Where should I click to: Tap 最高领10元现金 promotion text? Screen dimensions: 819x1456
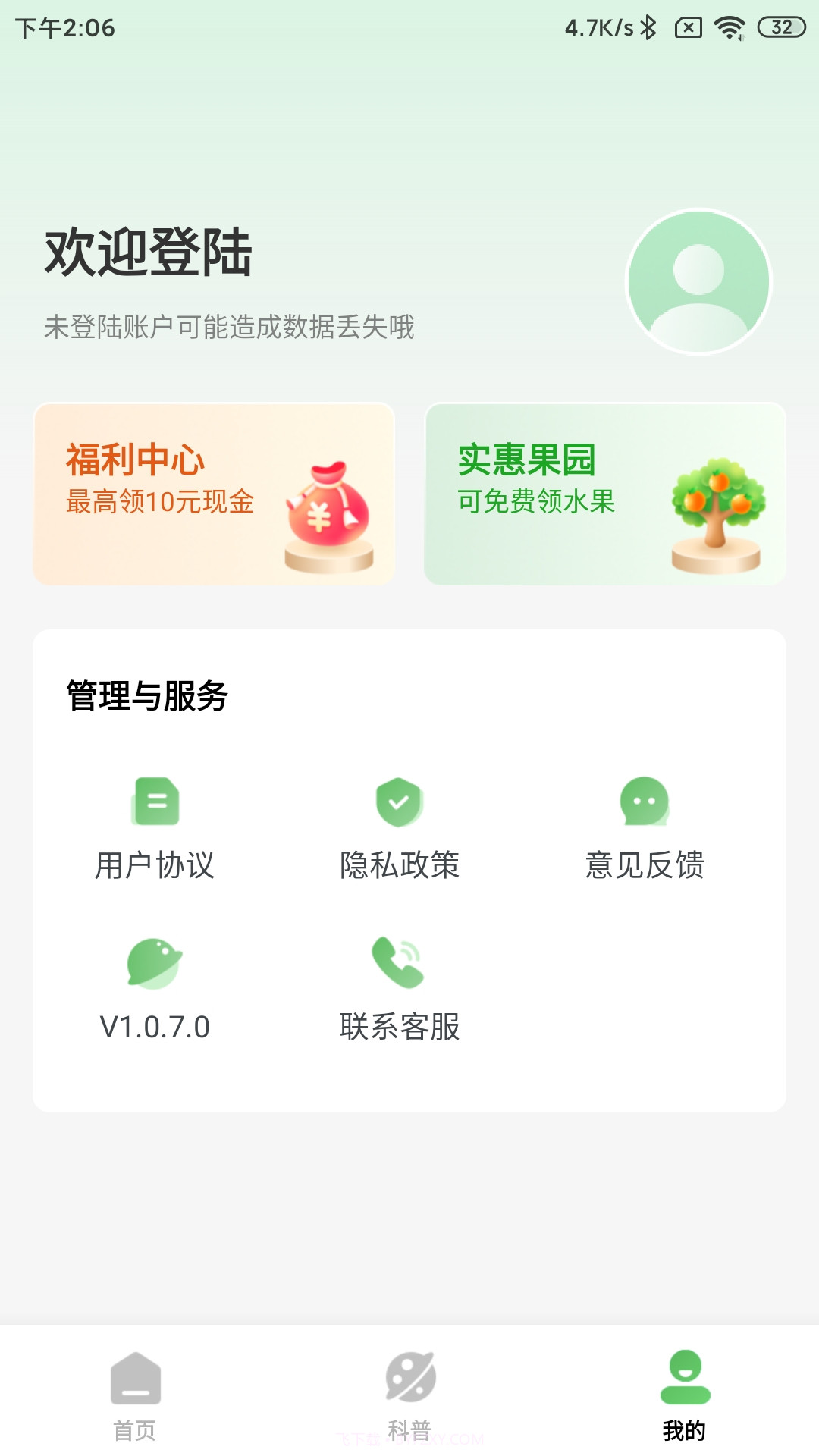point(160,502)
